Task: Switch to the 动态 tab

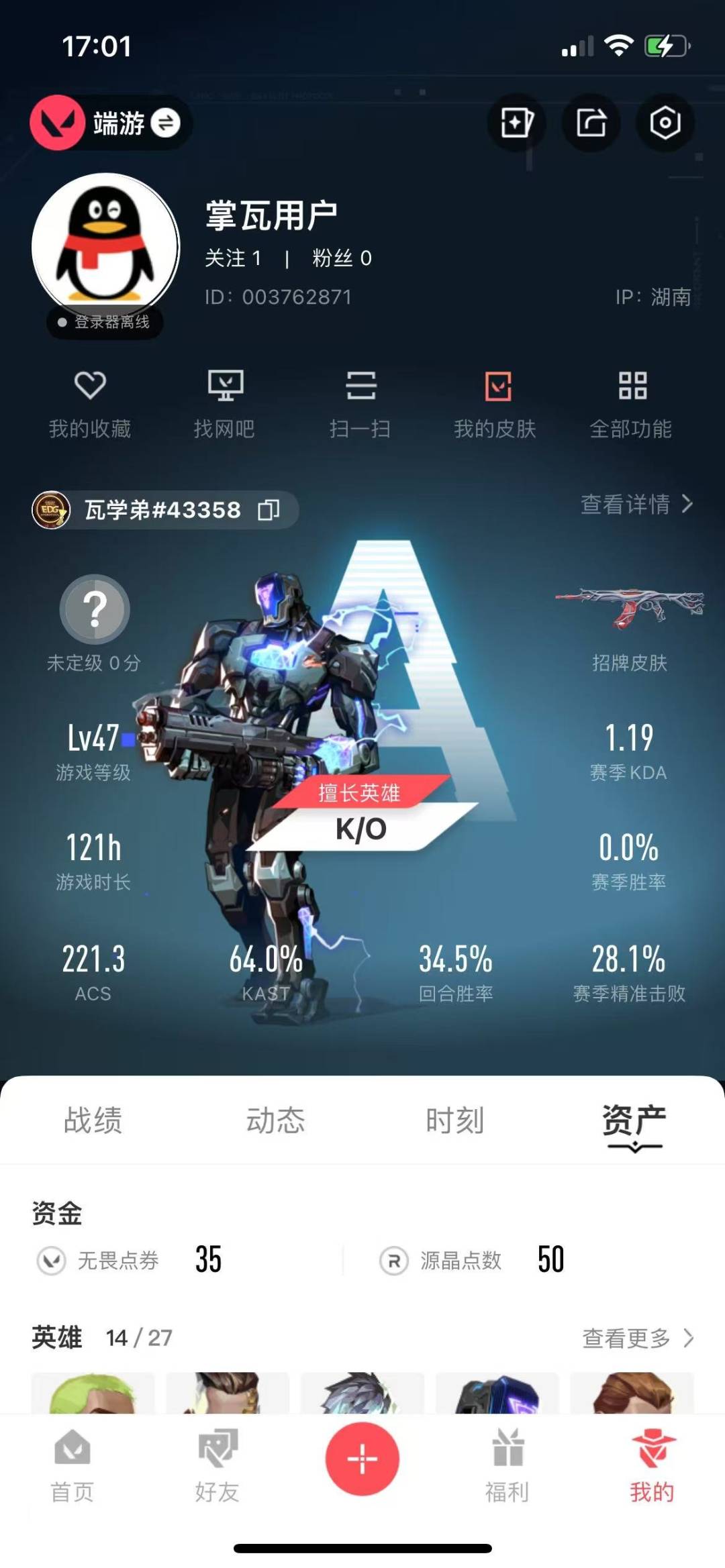Action: click(275, 1120)
